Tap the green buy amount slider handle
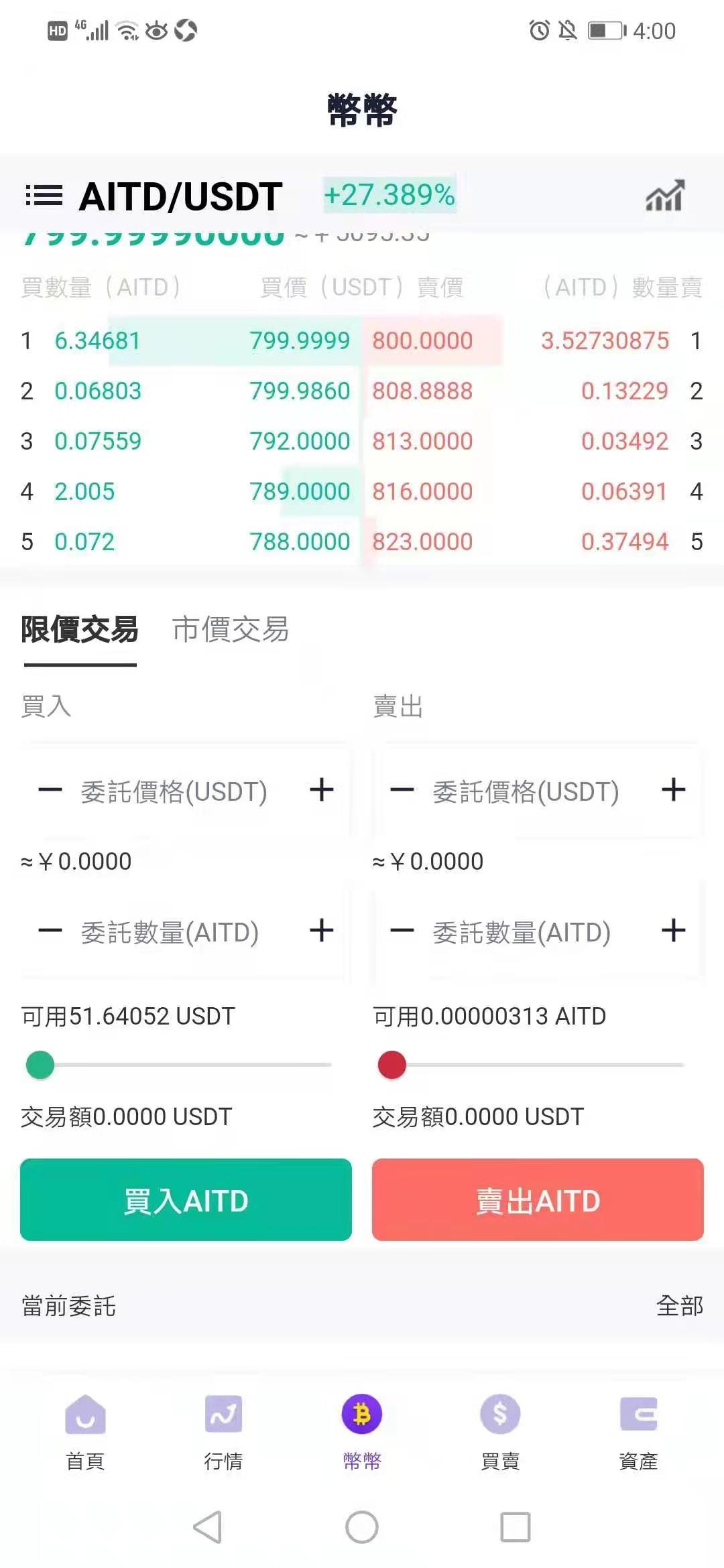The image size is (724, 1568). pyautogui.click(x=40, y=1065)
